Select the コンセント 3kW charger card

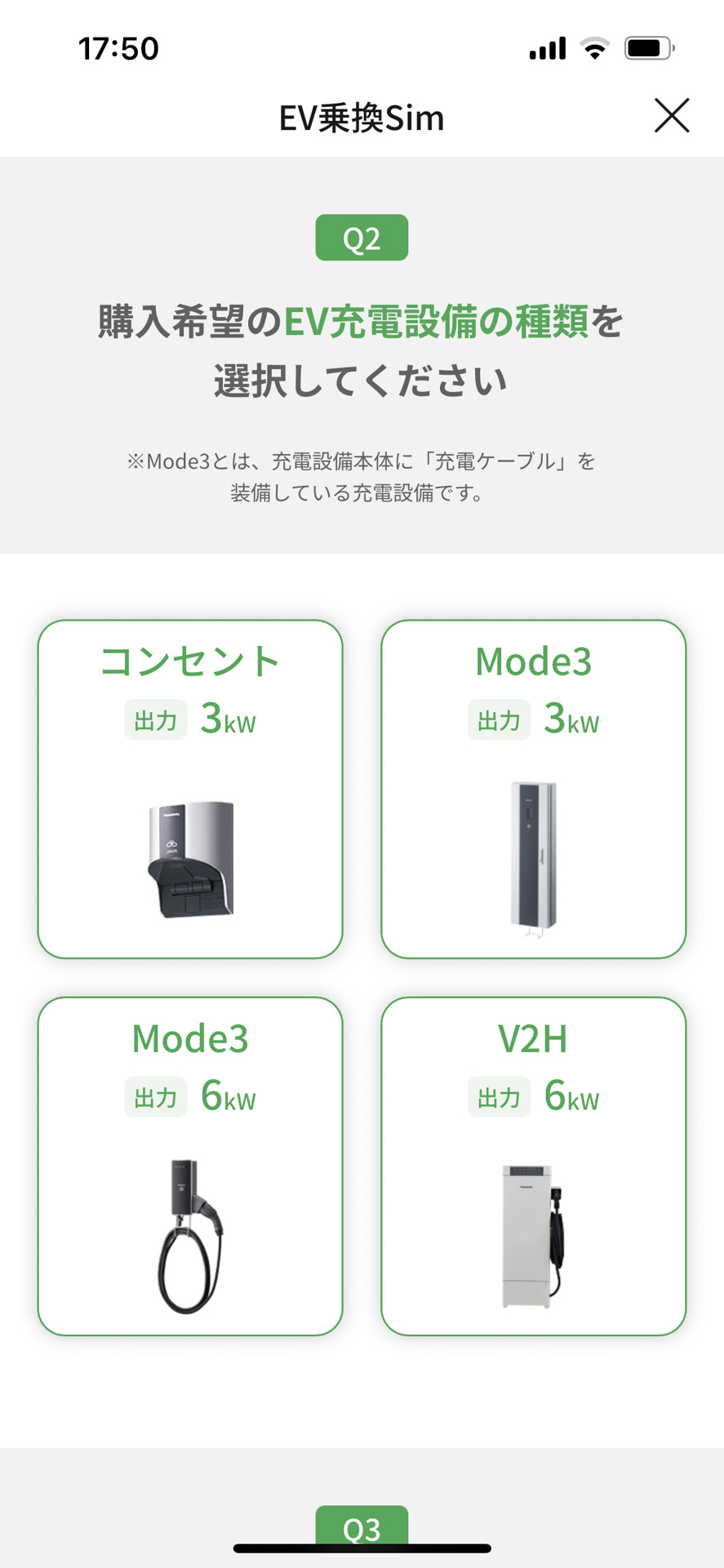tap(189, 788)
